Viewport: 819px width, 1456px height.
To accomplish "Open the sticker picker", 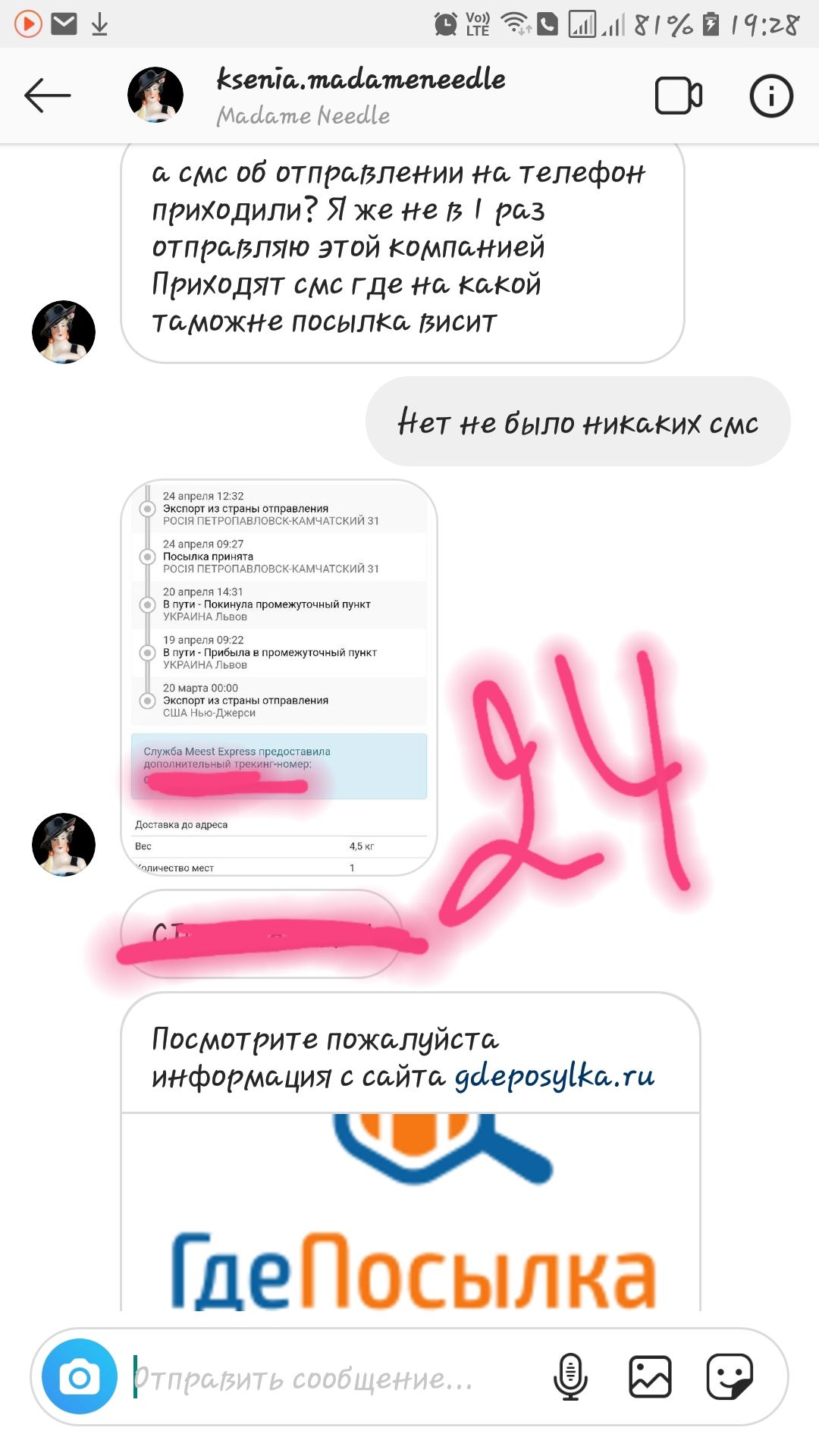I will click(x=730, y=1376).
